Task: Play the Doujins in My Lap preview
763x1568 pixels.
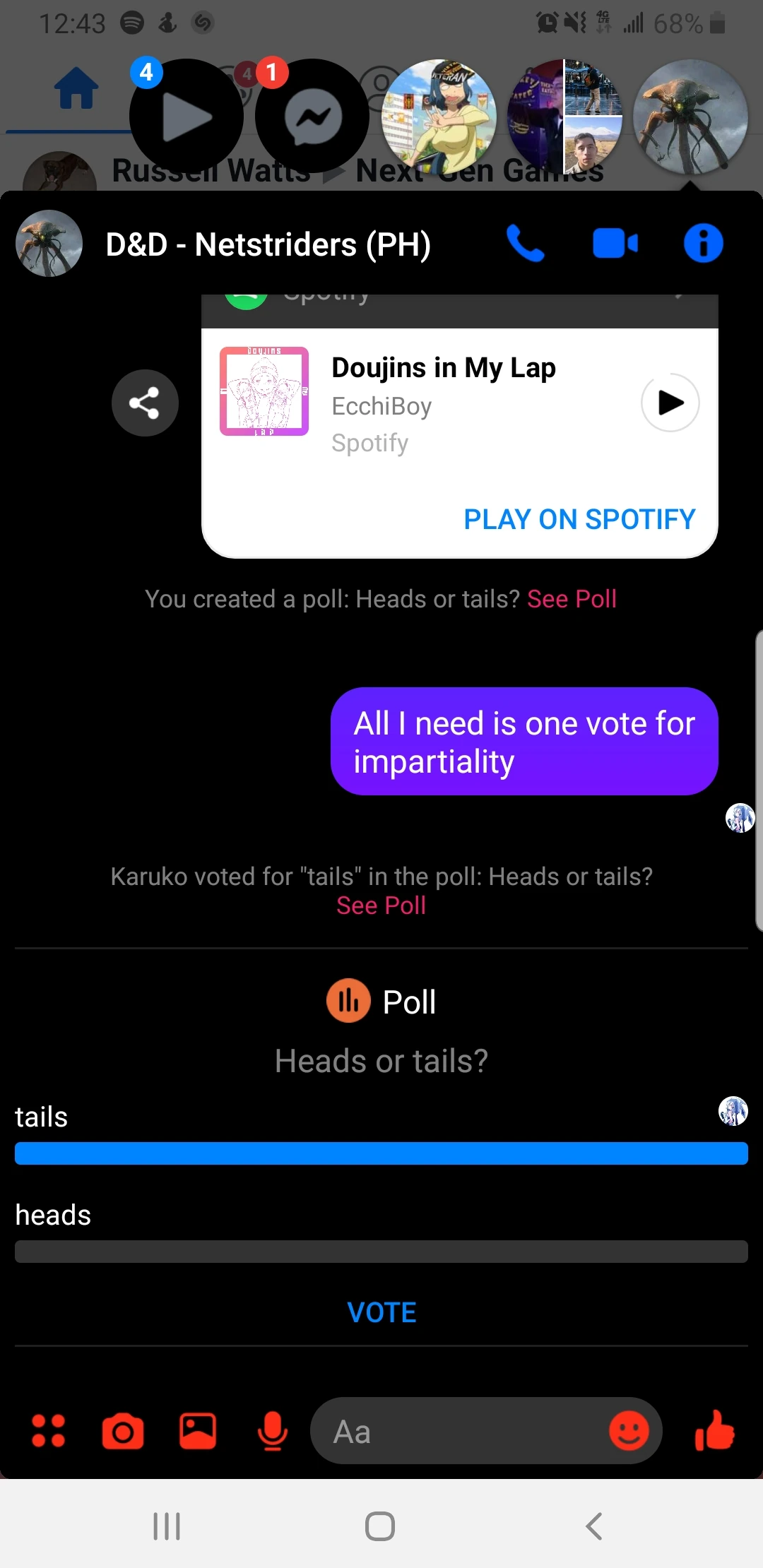Action: point(670,403)
